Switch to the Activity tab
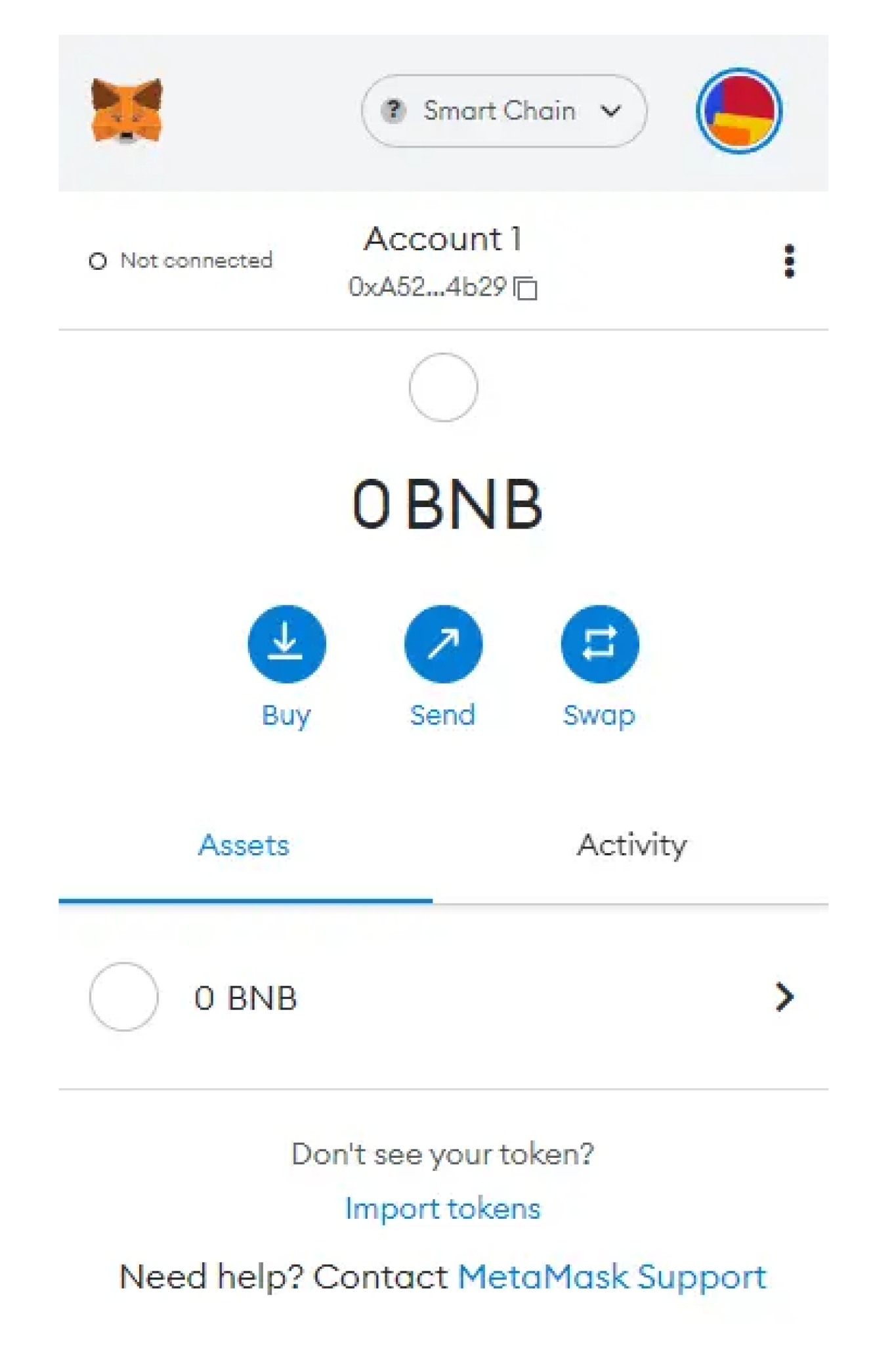 click(x=631, y=845)
